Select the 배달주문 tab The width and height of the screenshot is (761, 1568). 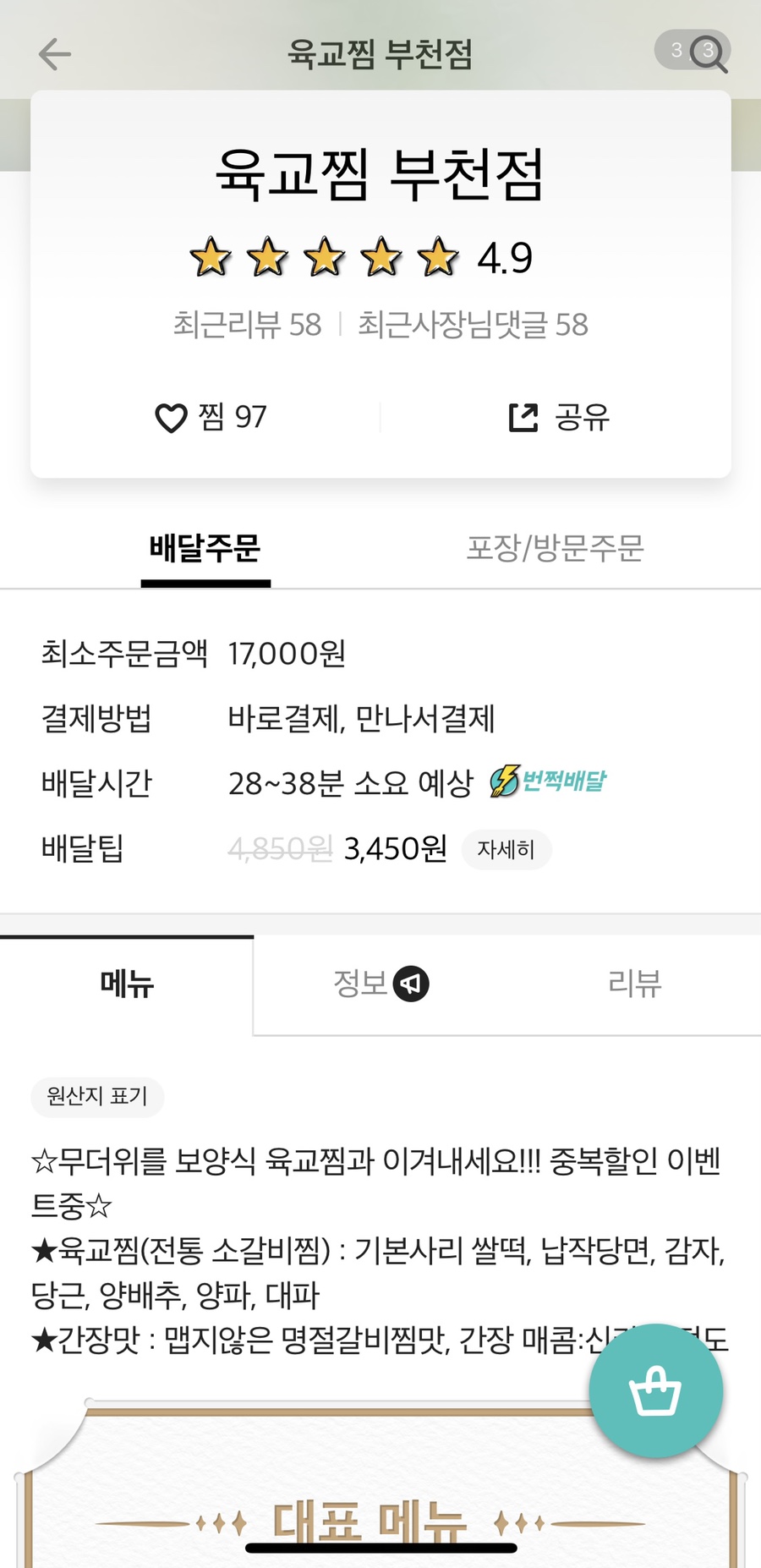click(205, 549)
